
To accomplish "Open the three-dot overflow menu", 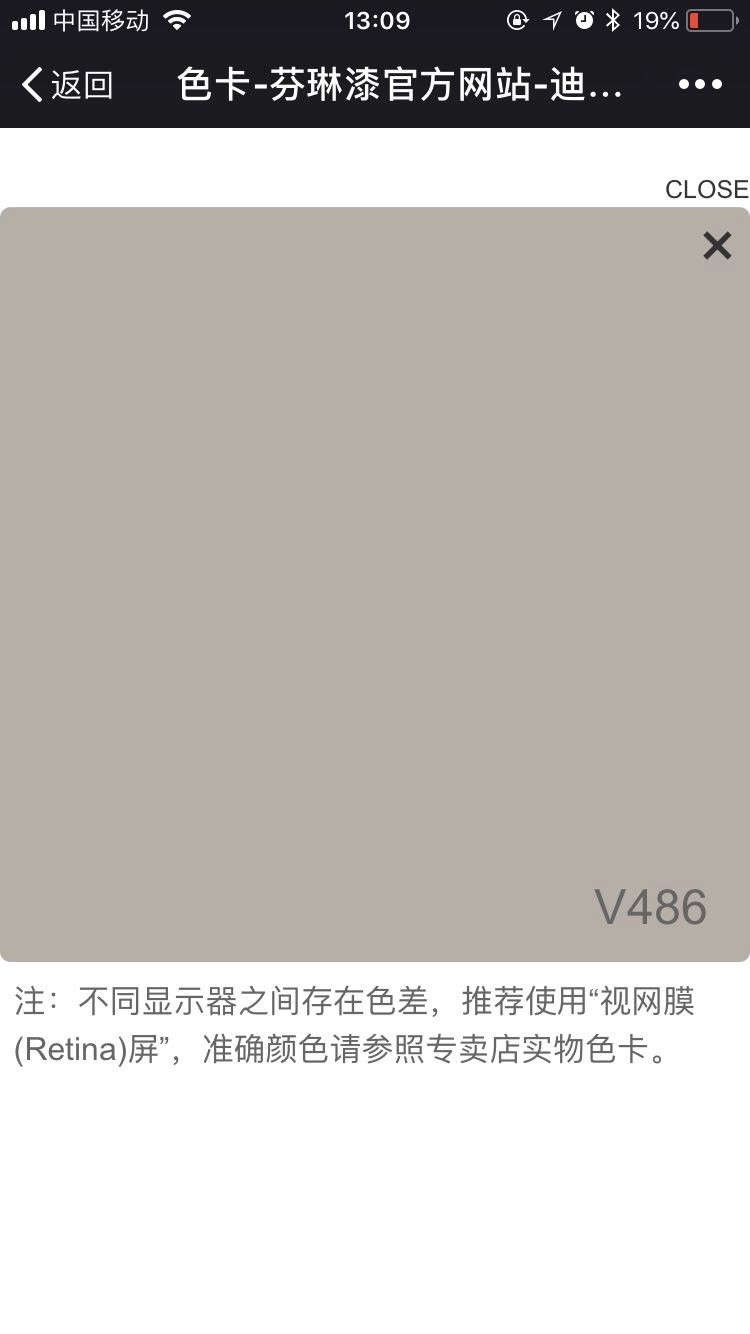I will [x=700, y=85].
